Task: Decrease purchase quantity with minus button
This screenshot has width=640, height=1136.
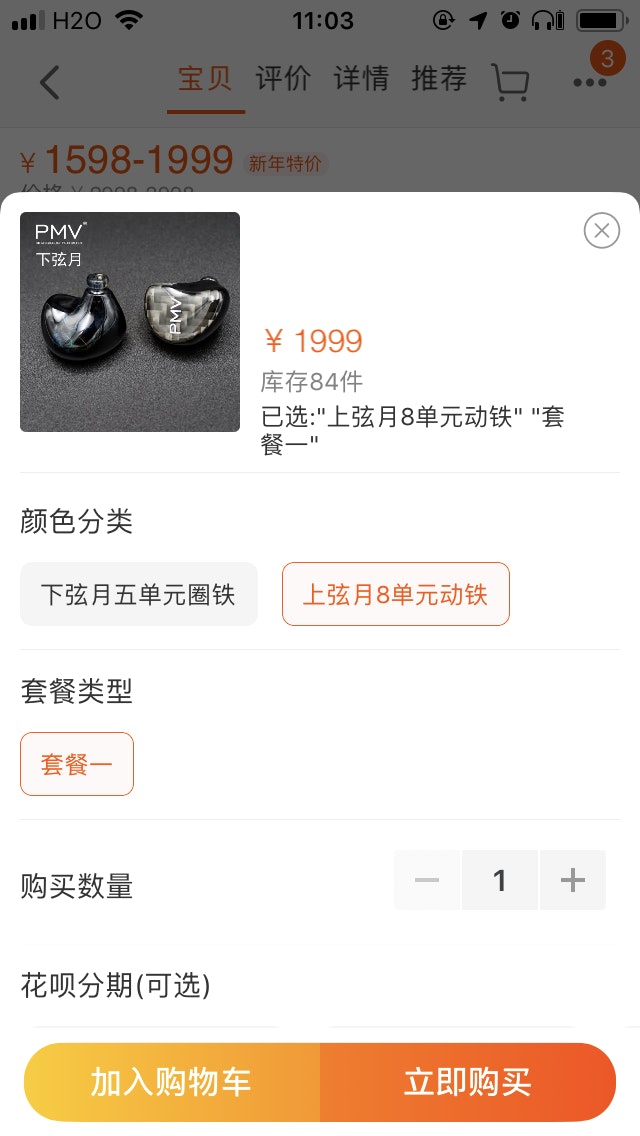Action: 427,880
